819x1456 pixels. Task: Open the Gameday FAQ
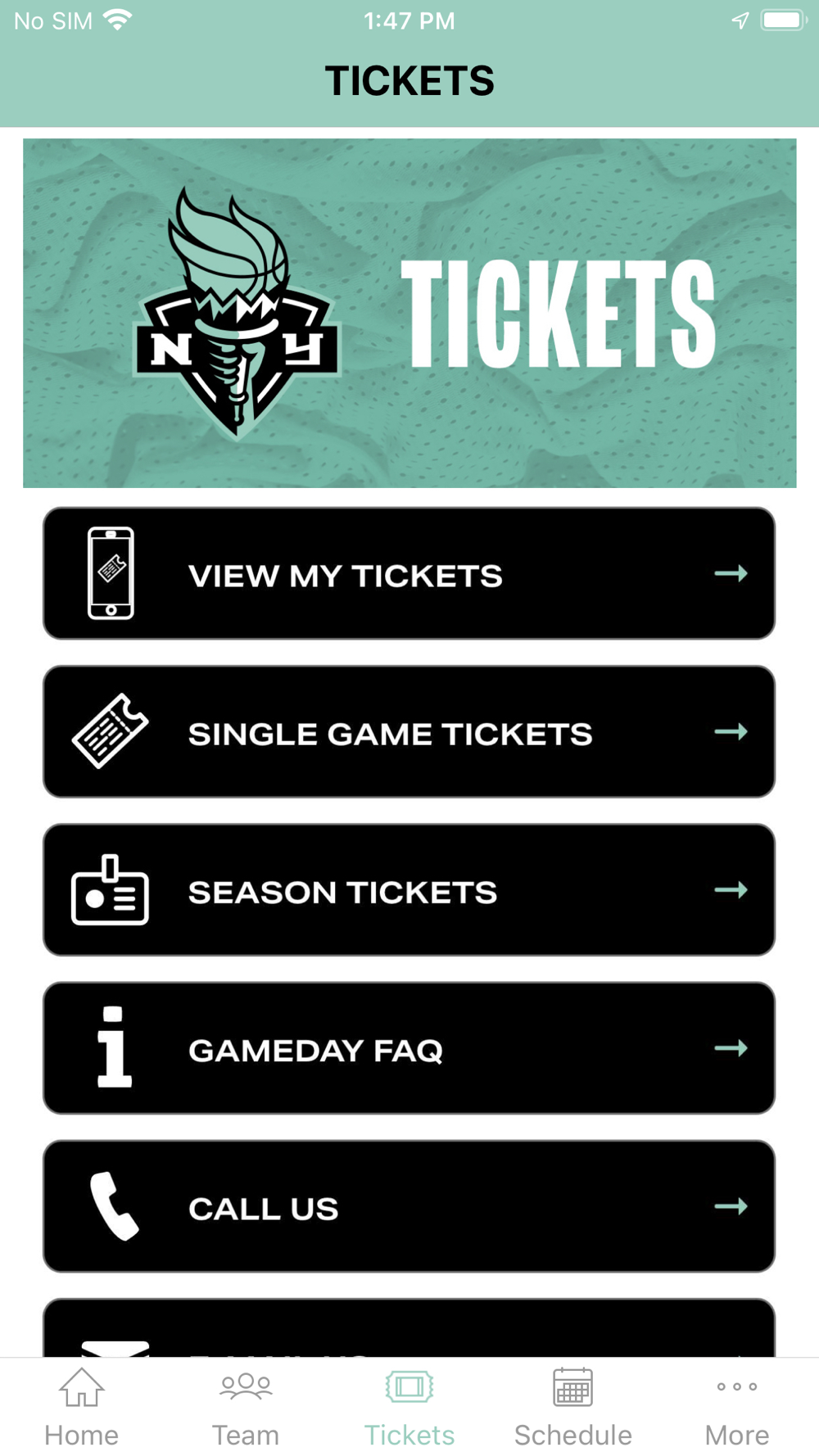click(409, 1047)
